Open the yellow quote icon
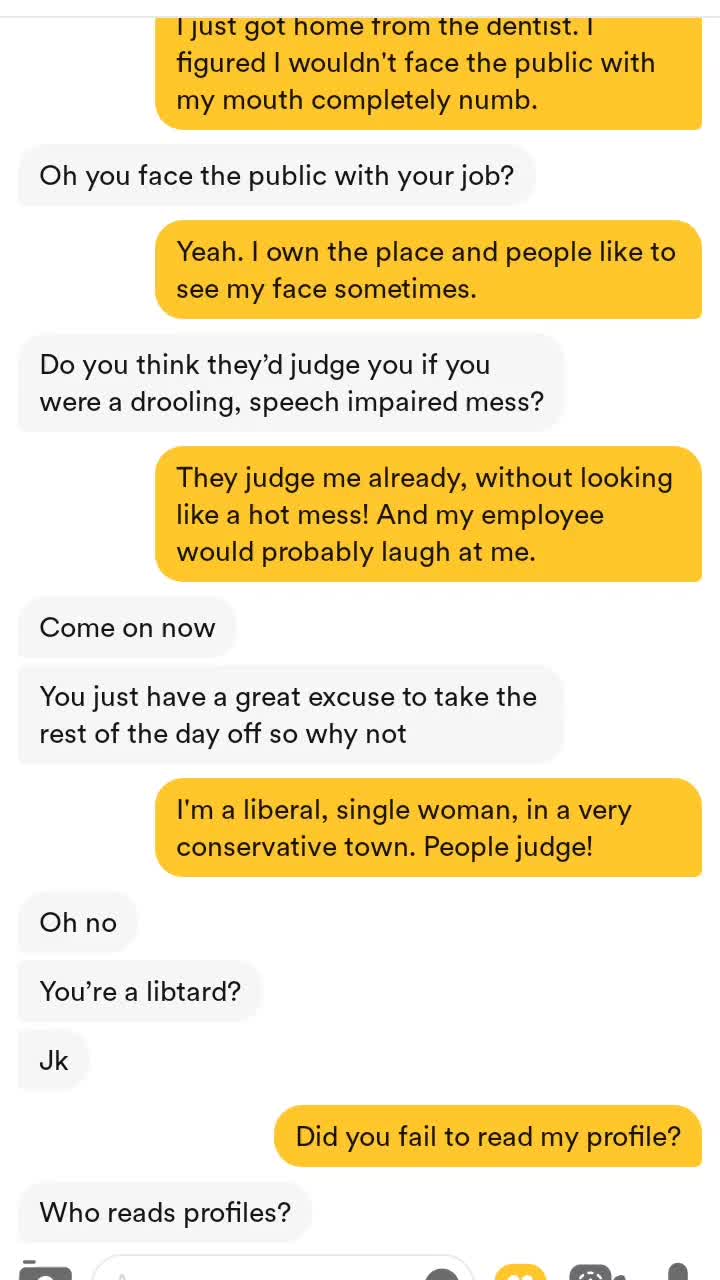The width and height of the screenshot is (720, 1280). (x=521, y=1272)
